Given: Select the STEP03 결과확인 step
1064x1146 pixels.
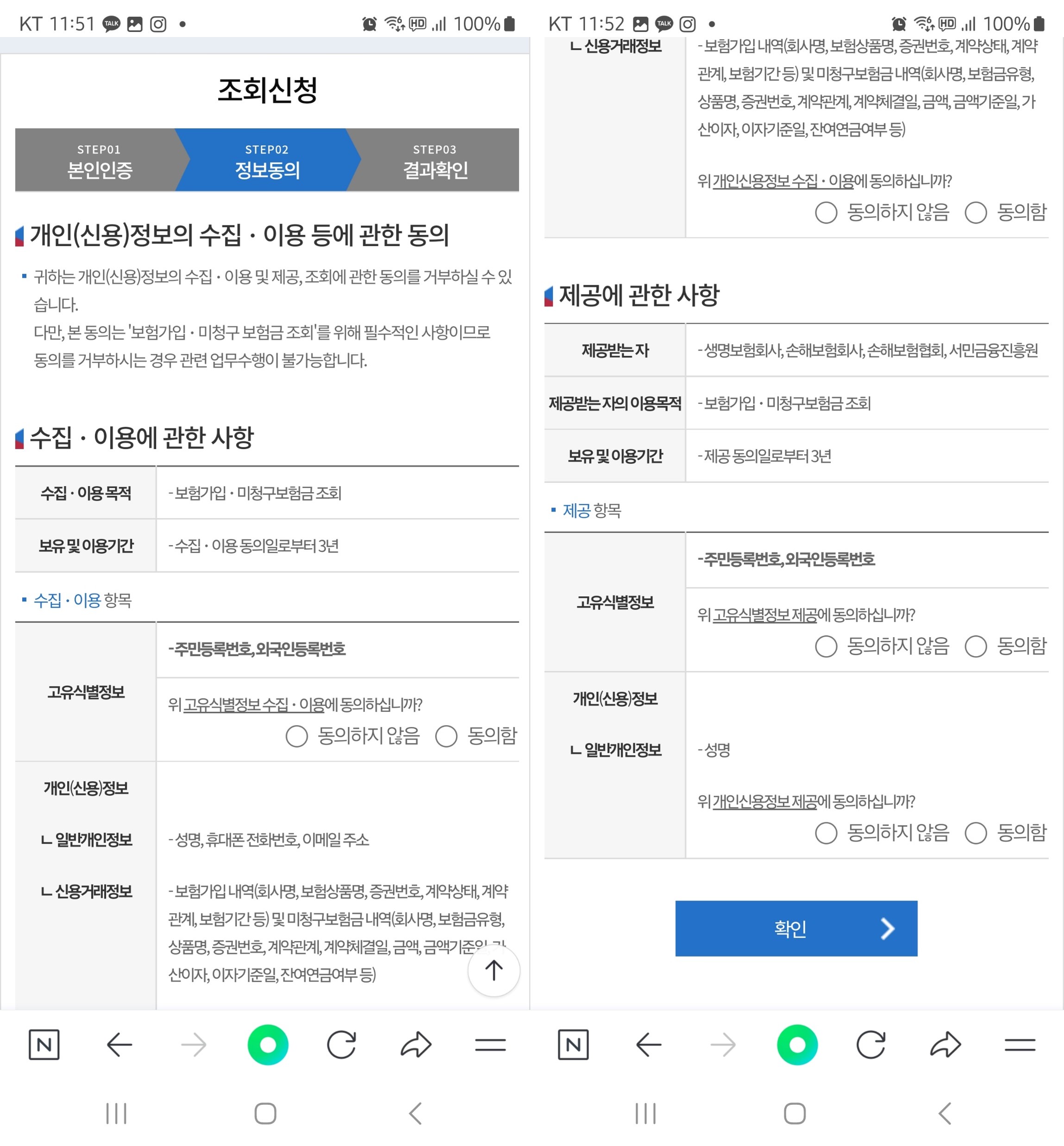Looking at the screenshot, I should click(x=437, y=161).
